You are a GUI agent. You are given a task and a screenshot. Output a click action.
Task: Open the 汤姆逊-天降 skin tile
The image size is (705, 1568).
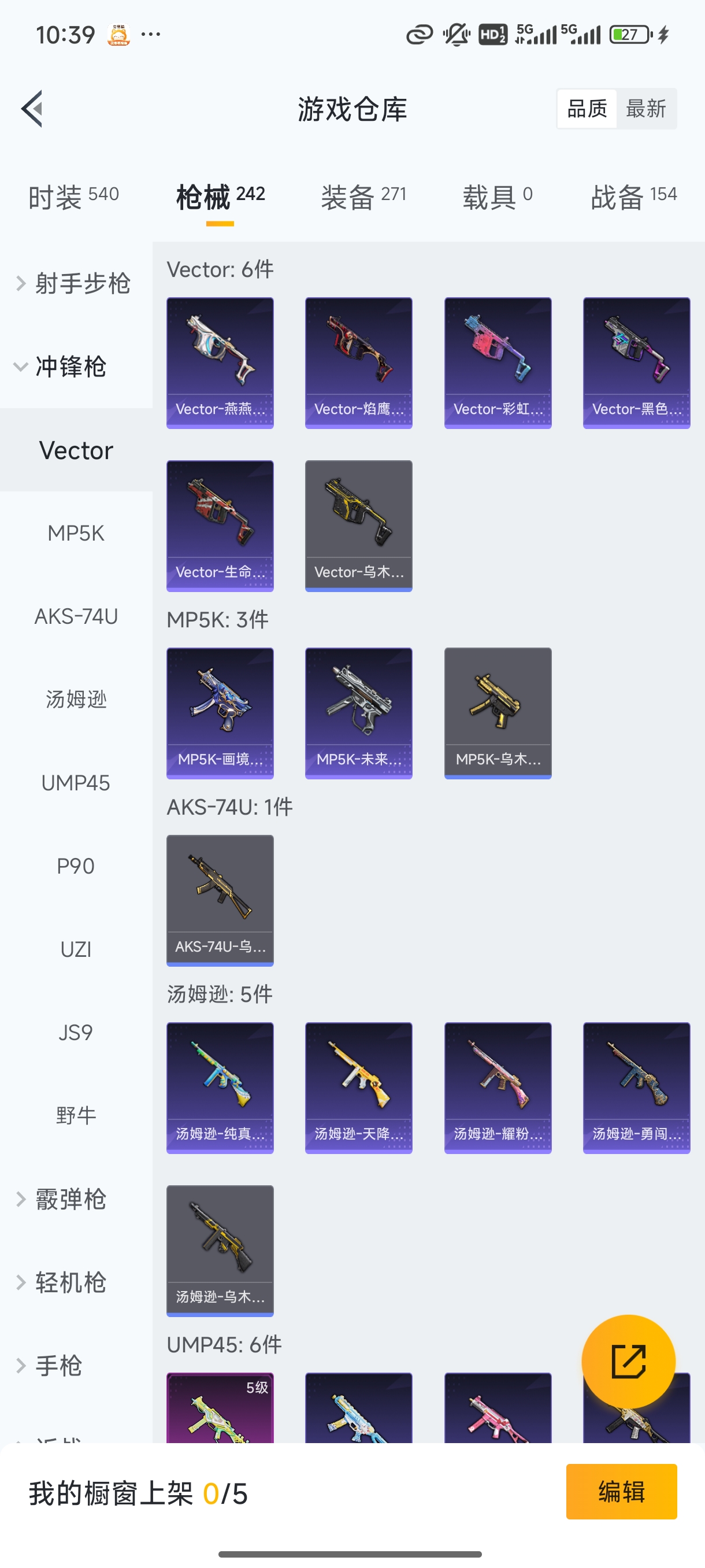coord(358,1088)
